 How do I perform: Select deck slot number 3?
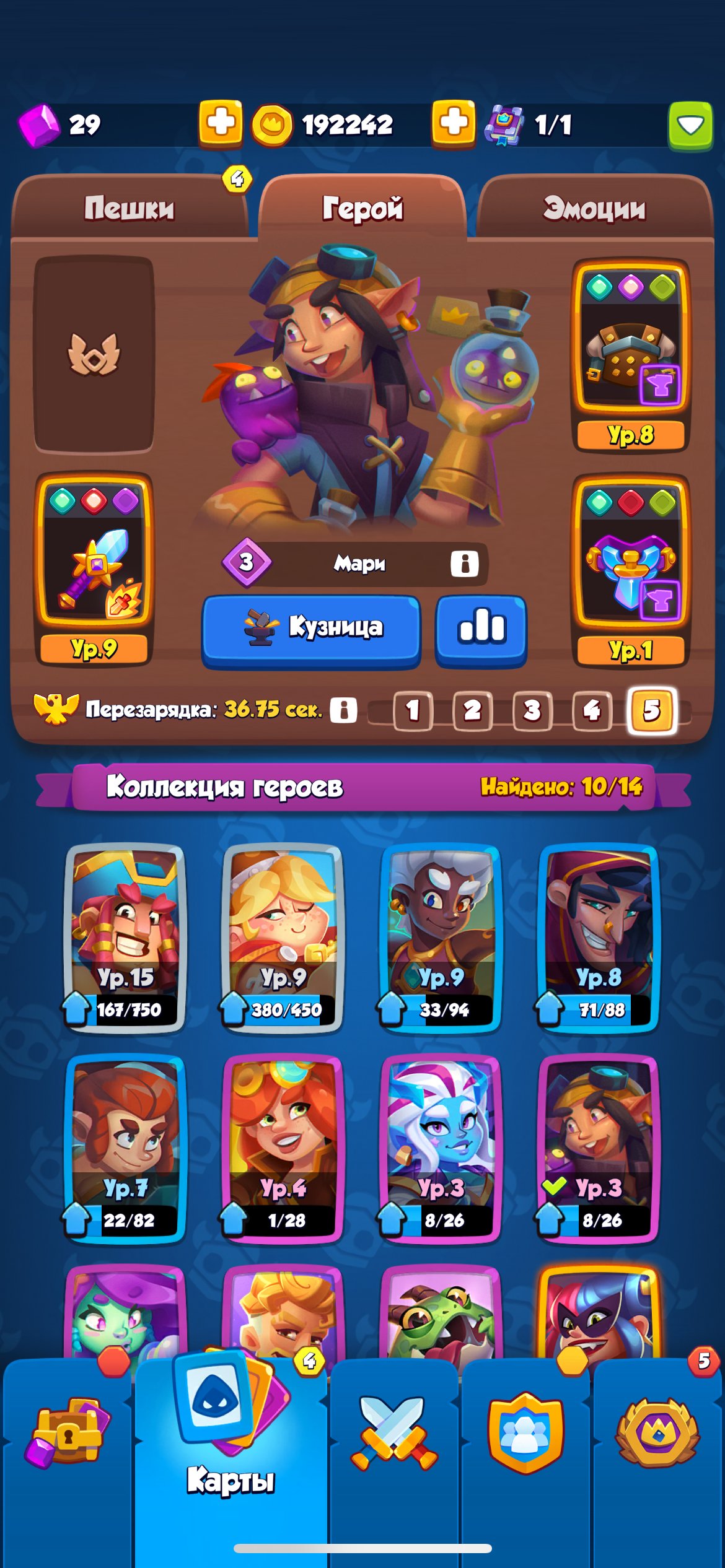pos(532,710)
